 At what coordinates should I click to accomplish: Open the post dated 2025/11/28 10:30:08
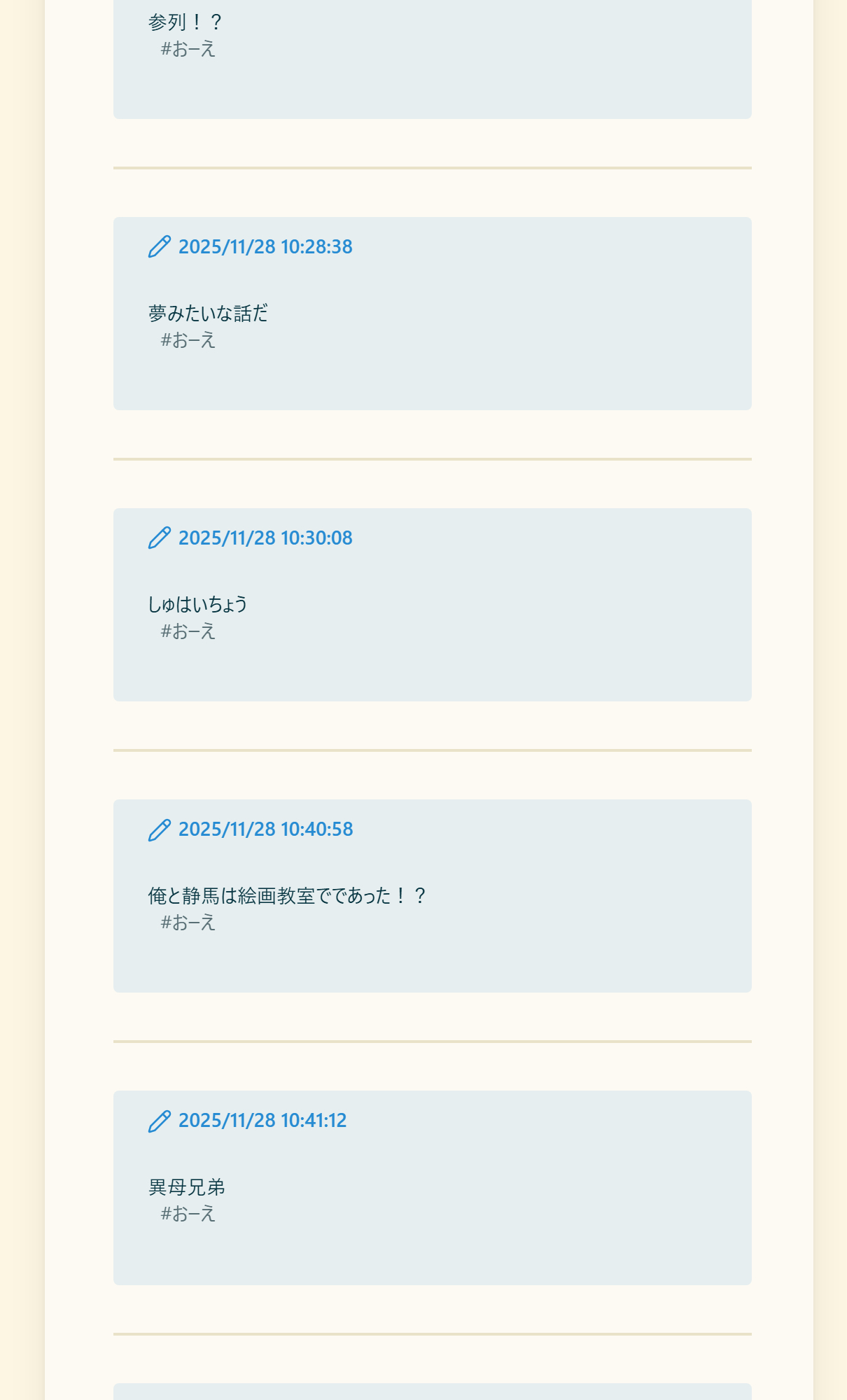(x=265, y=538)
